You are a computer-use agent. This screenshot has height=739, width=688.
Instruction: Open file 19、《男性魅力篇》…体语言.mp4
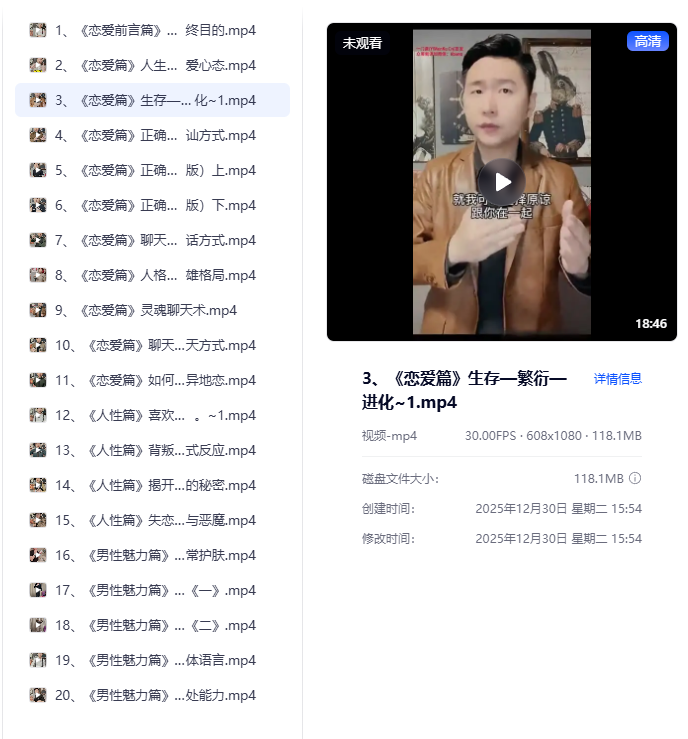[155, 660]
